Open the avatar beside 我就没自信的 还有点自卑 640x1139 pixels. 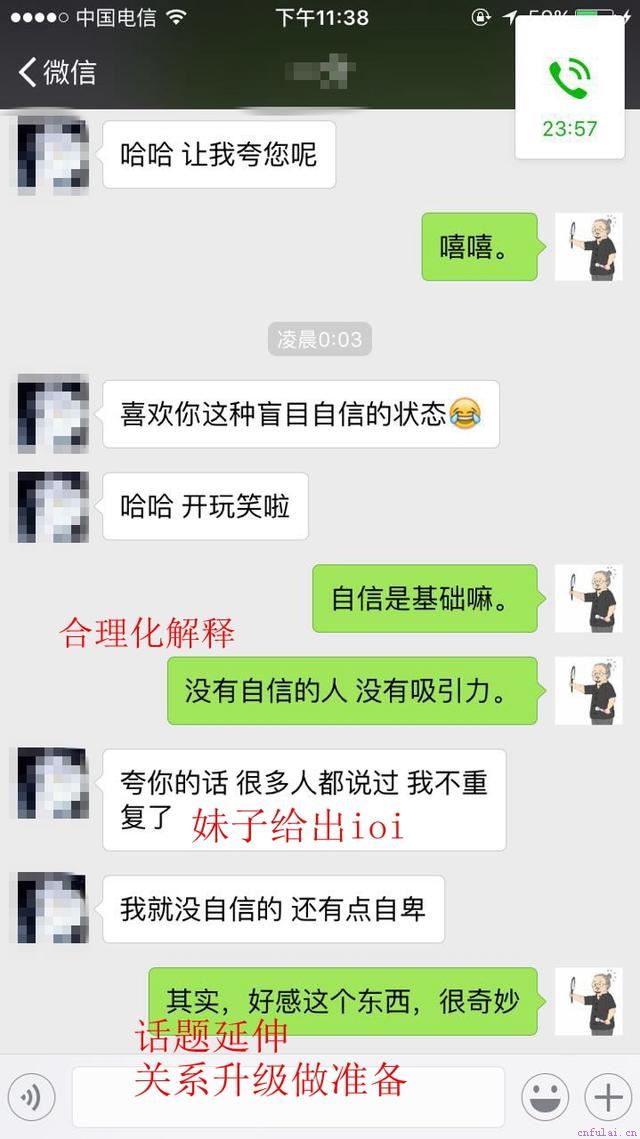click(x=52, y=909)
